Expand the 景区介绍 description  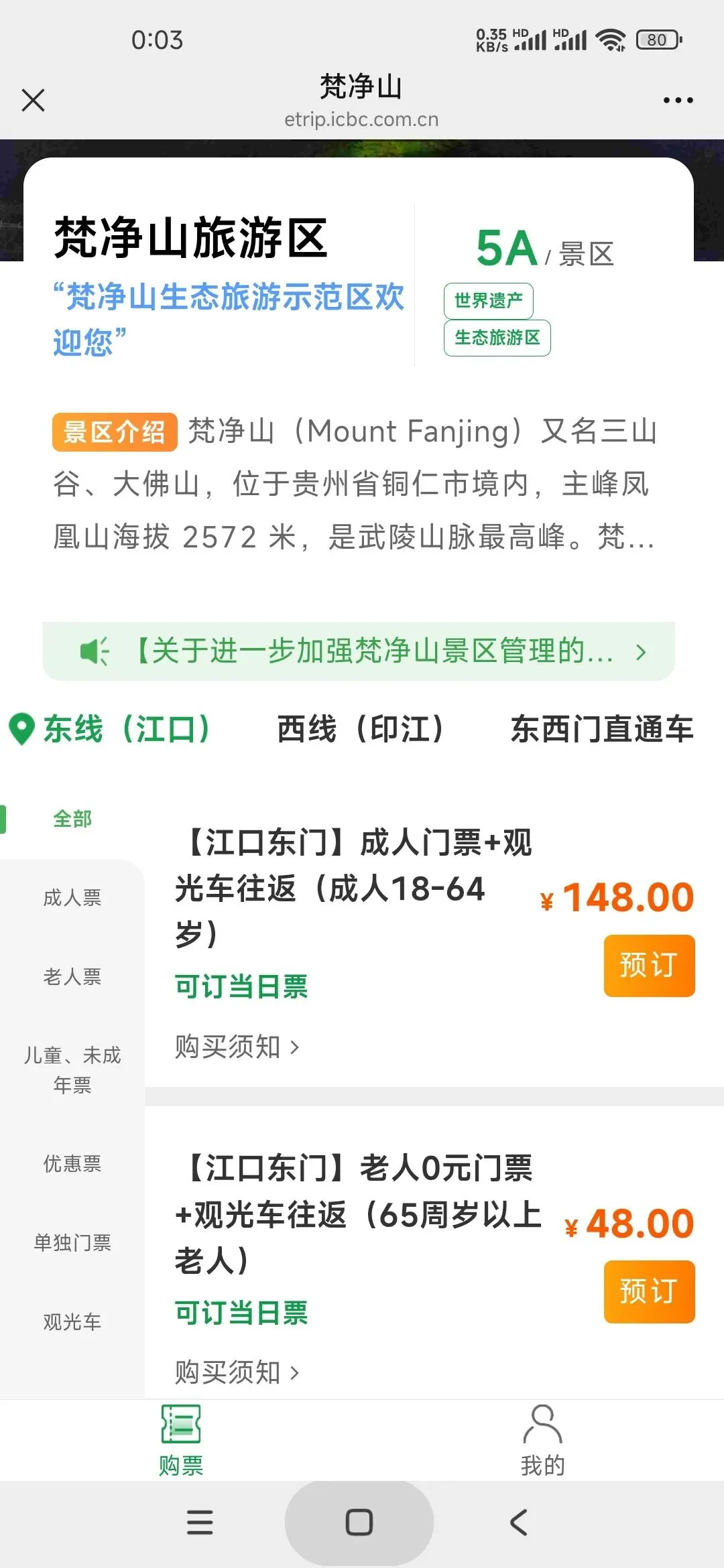(x=355, y=484)
